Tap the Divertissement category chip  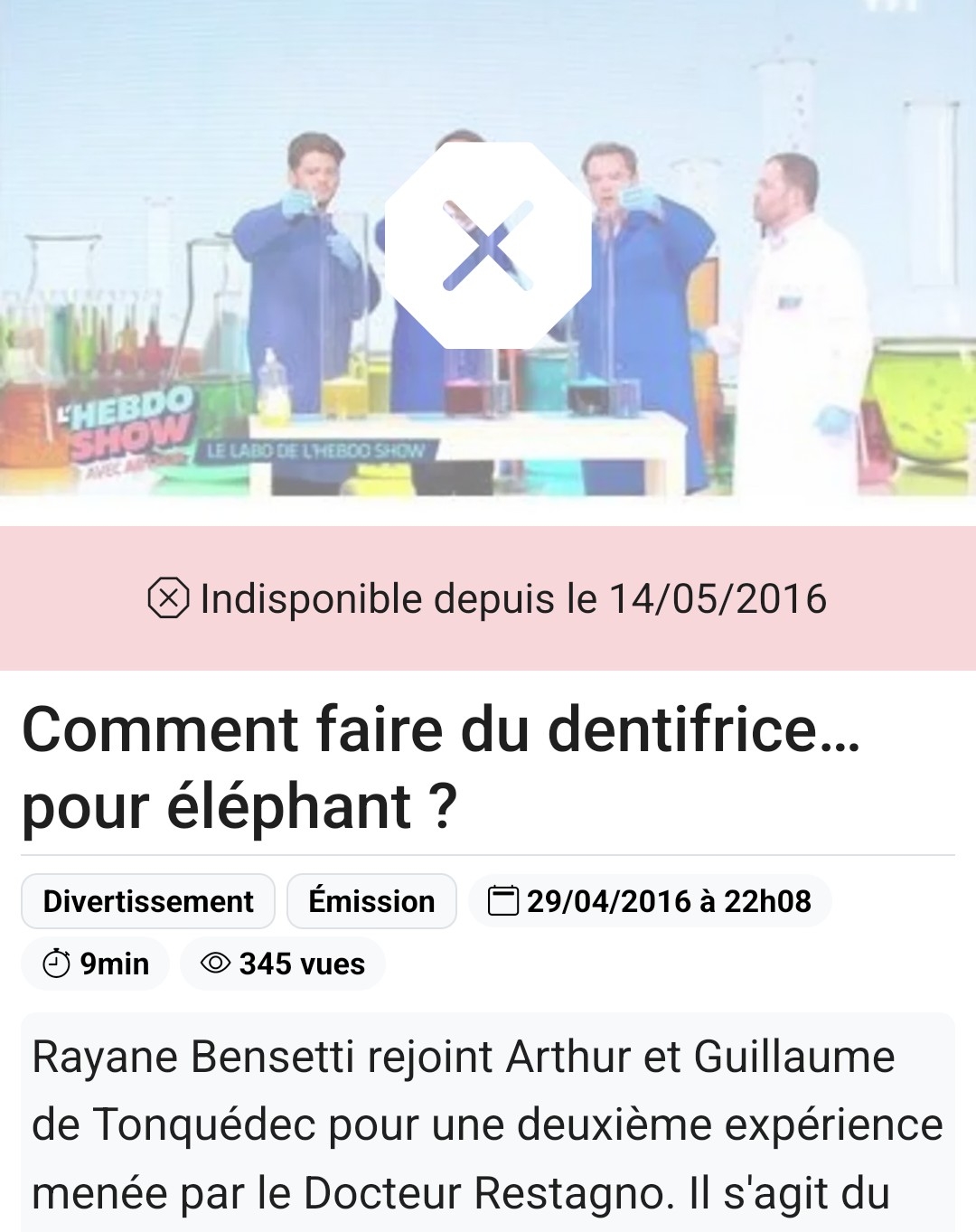pos(148,901)
